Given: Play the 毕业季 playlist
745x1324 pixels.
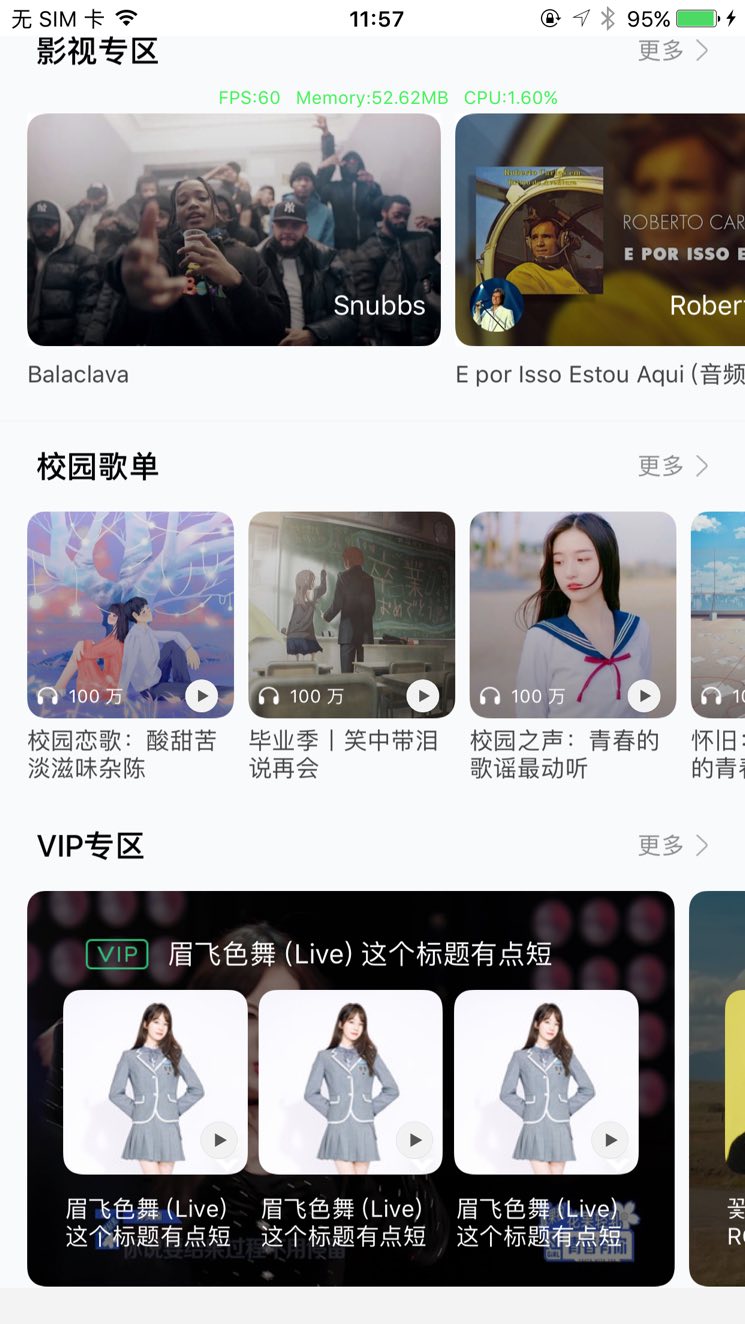Looking at the screenshot, I should (422, 696).
